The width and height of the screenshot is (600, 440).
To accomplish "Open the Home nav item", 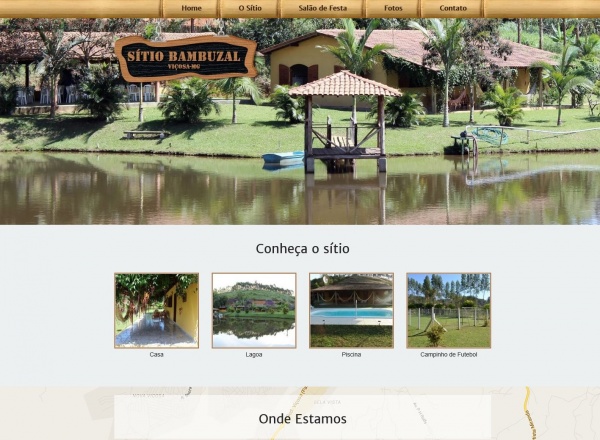I will coord(191,8).
